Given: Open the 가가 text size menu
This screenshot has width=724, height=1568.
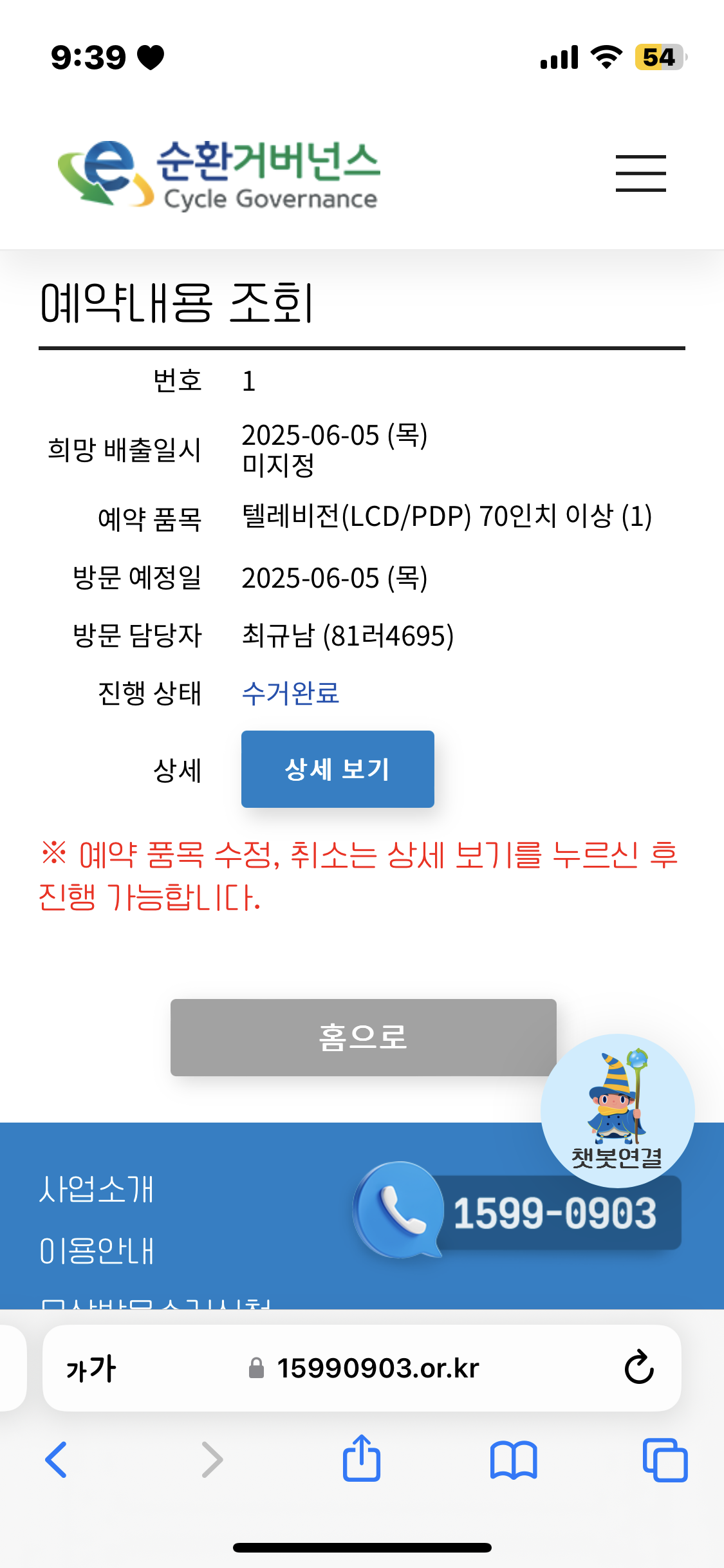Looking at the screenshot, I should pyautogui.click(x=91, y=1368).
